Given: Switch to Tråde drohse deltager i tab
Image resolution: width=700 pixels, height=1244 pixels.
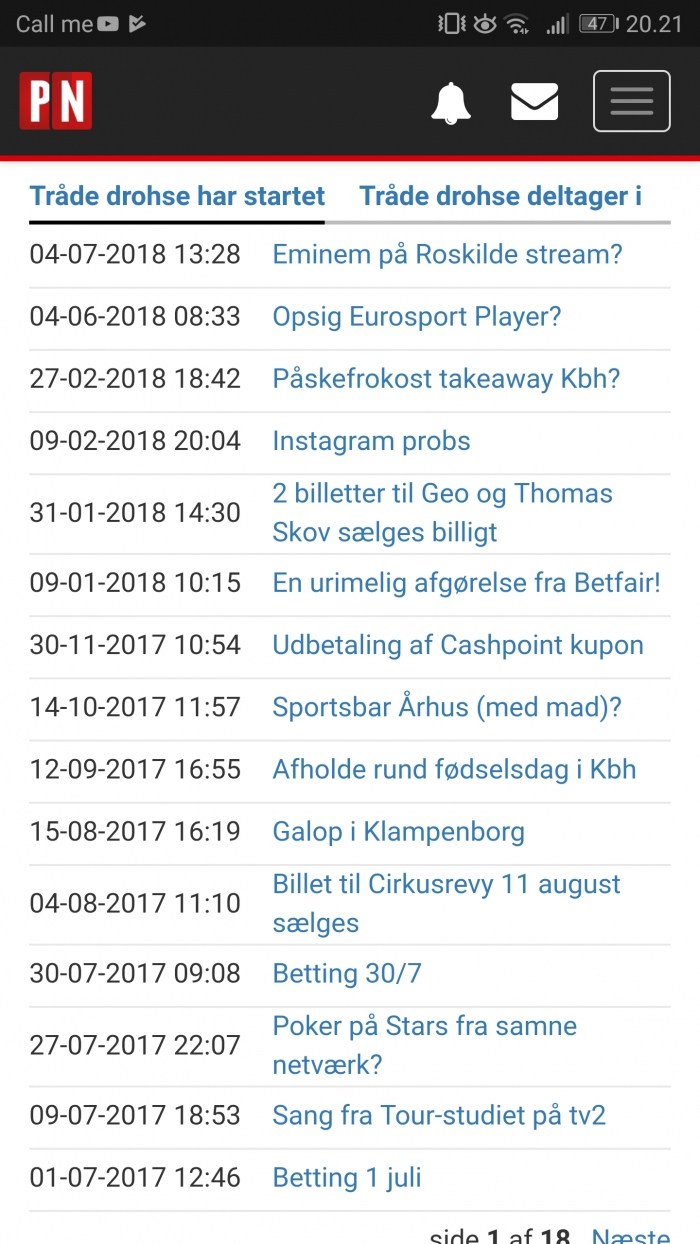Looking at the screenshot, I should [x=500, y=196].
